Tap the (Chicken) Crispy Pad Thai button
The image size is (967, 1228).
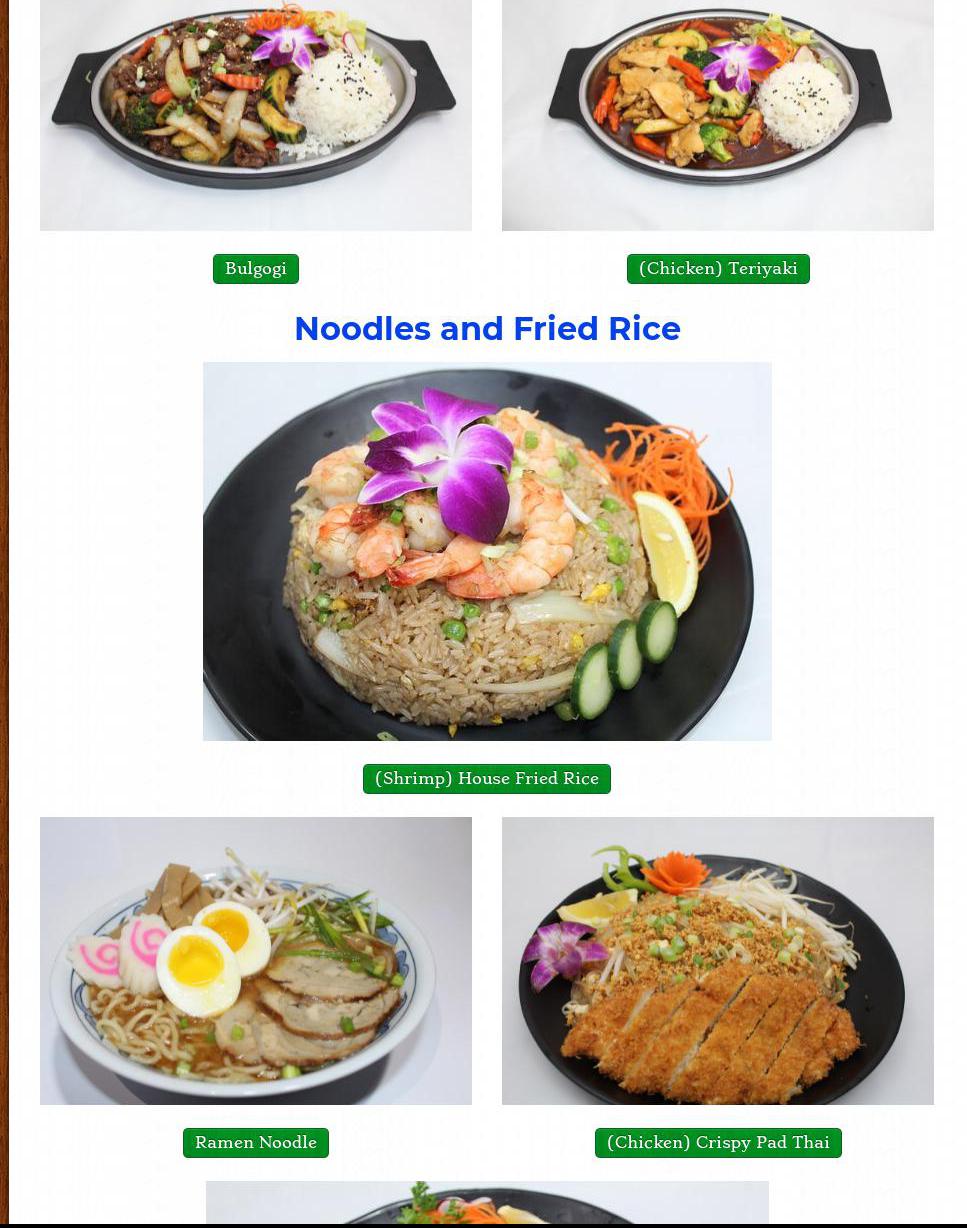(717, 1143)
